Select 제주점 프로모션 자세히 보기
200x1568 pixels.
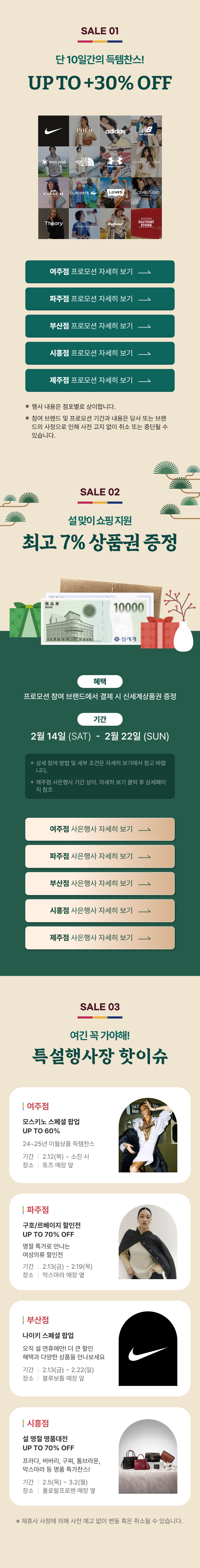100,380
